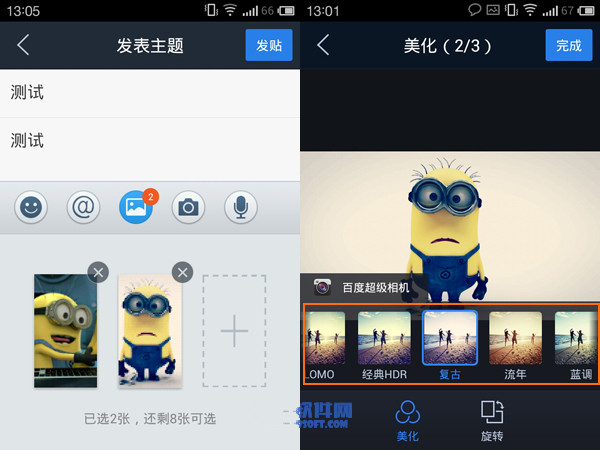This screenshot has width=600, height=450.
Task: Tap the 发贴 post button
Action: tap(268, 46)
